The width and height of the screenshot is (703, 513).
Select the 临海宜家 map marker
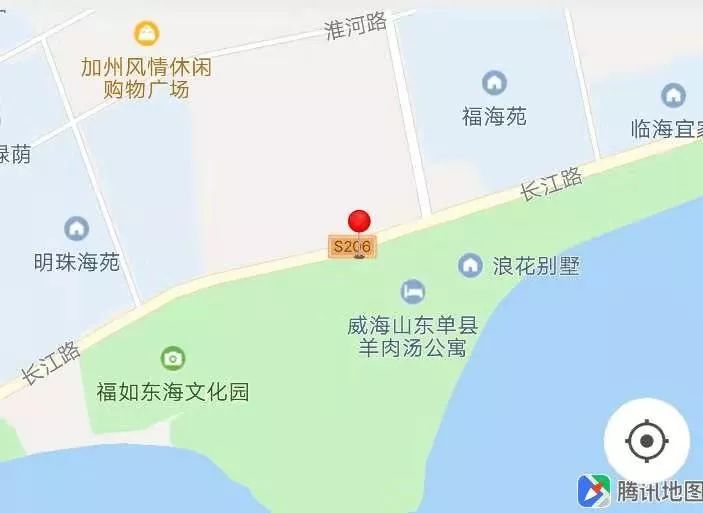[673, 96]
